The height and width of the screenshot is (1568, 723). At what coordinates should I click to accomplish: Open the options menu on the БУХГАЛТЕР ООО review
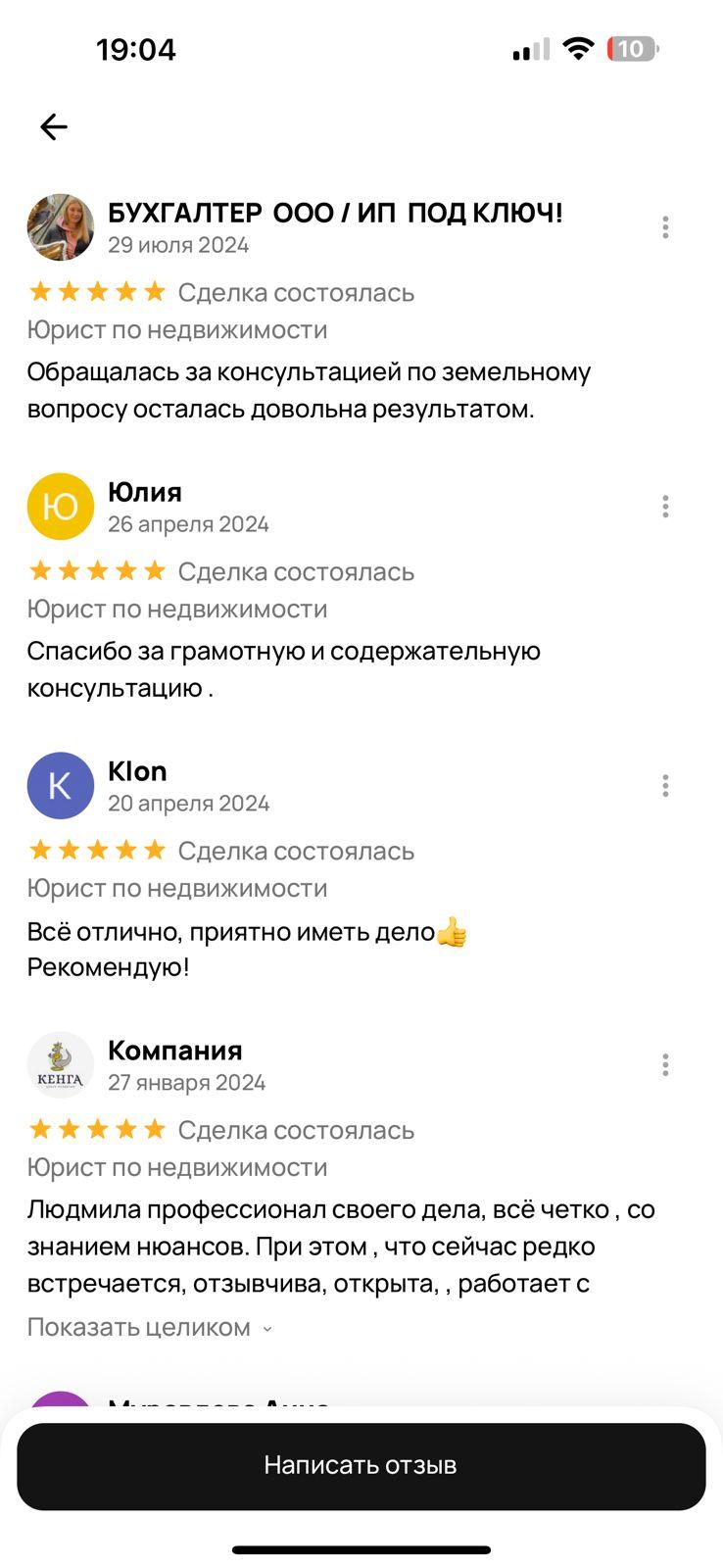tap(665, 227)
